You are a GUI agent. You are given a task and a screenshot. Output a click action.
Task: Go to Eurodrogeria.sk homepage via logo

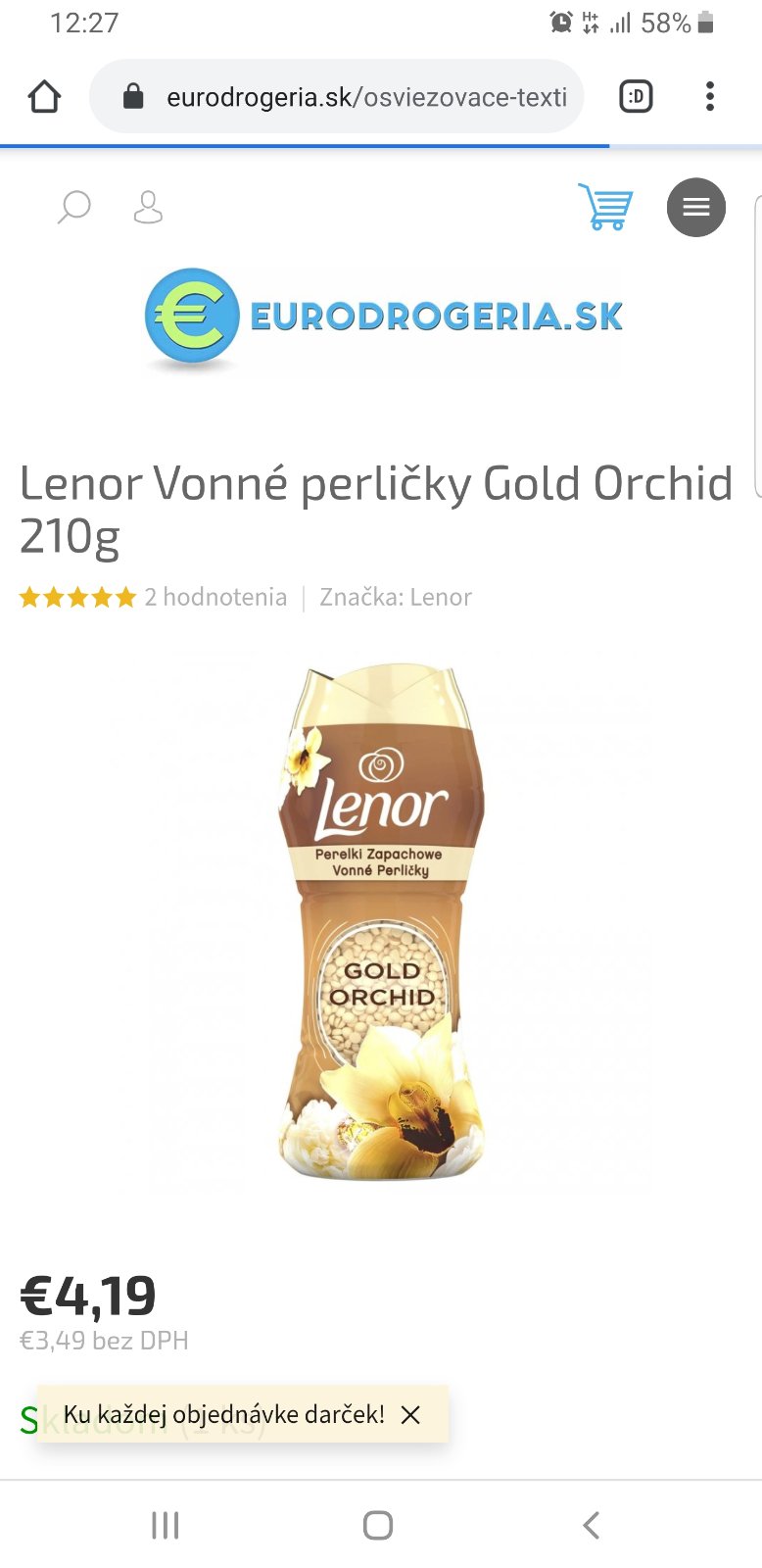384,317
